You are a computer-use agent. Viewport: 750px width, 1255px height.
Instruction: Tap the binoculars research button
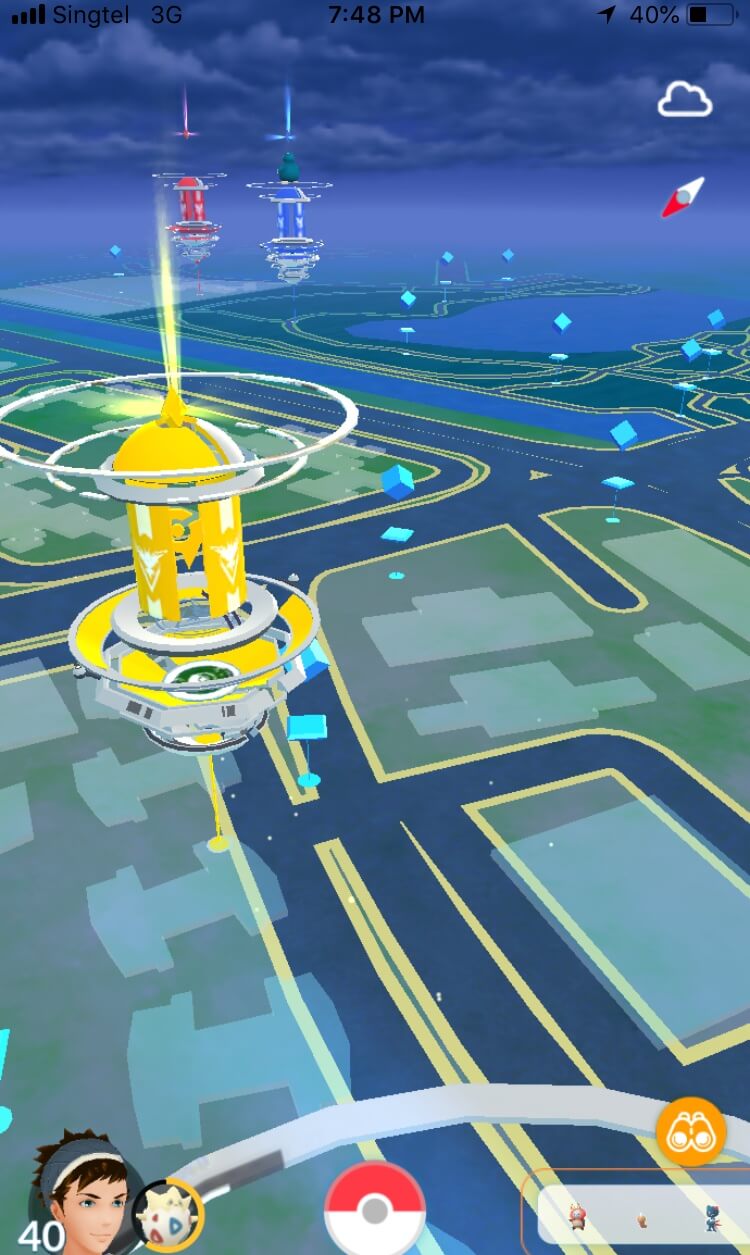coord(691,1131)
